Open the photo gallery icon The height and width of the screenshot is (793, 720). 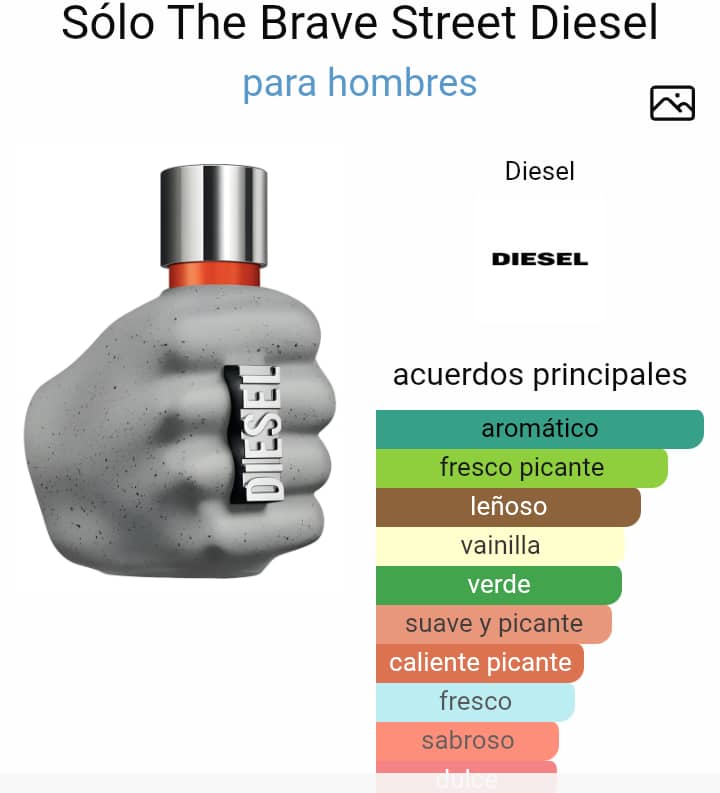point(672,103)
